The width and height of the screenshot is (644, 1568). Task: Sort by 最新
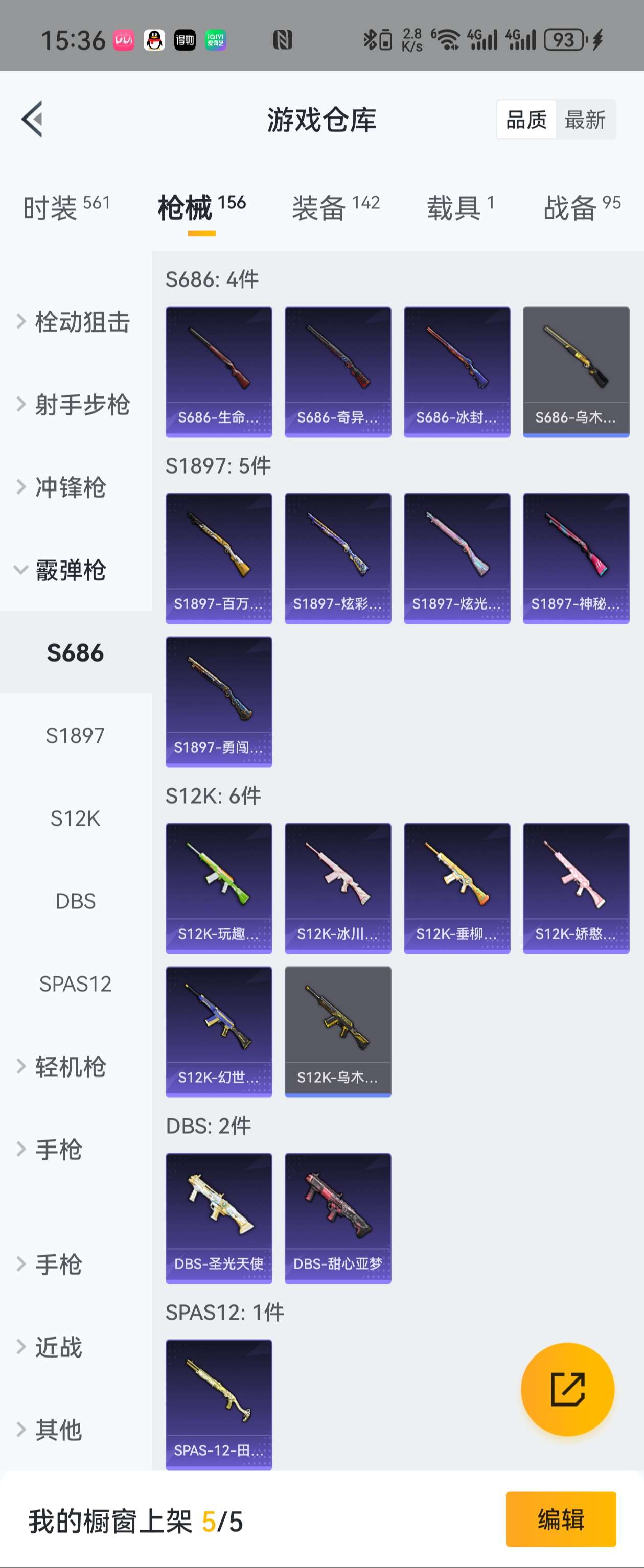click(584, 120)
